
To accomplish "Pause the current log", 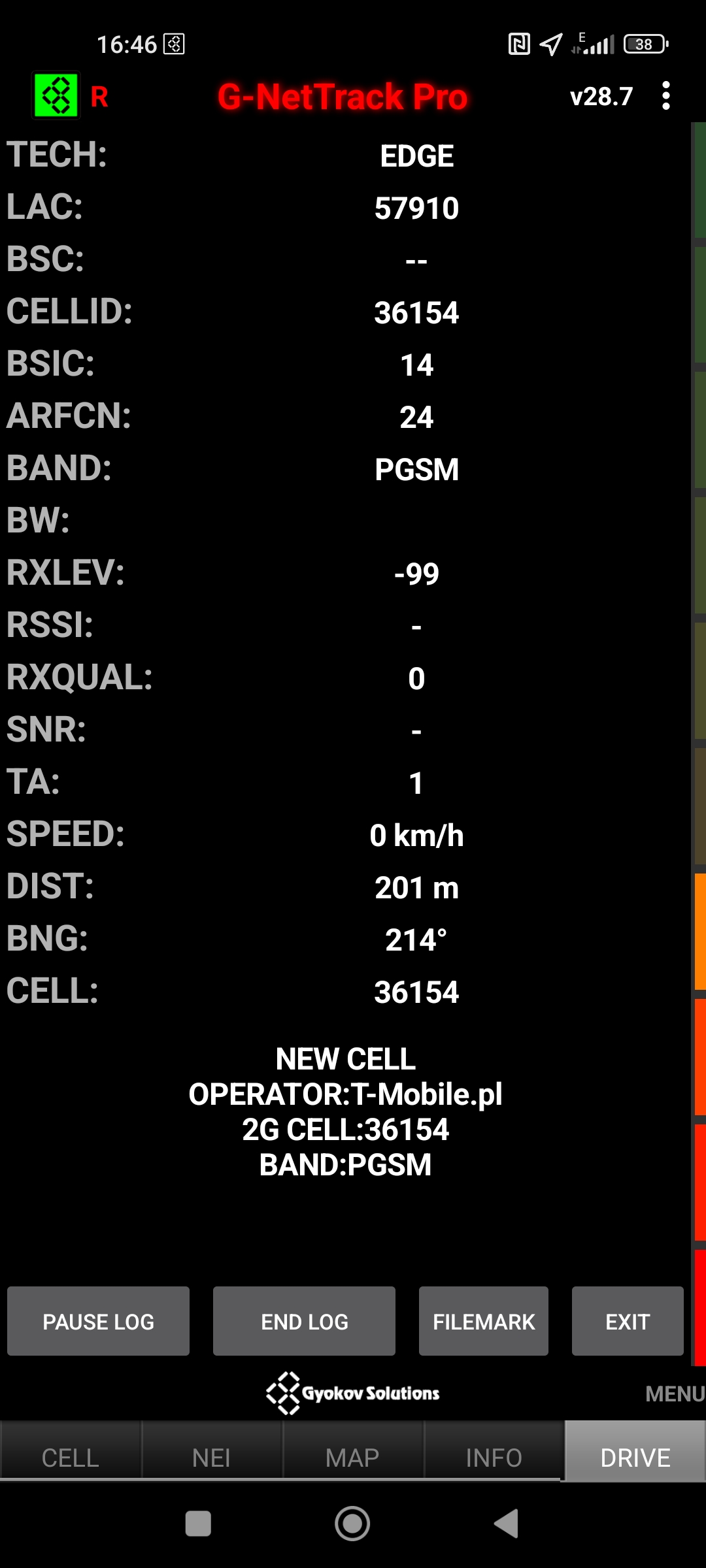I will pyautogui.click(x=98, y=1321).
